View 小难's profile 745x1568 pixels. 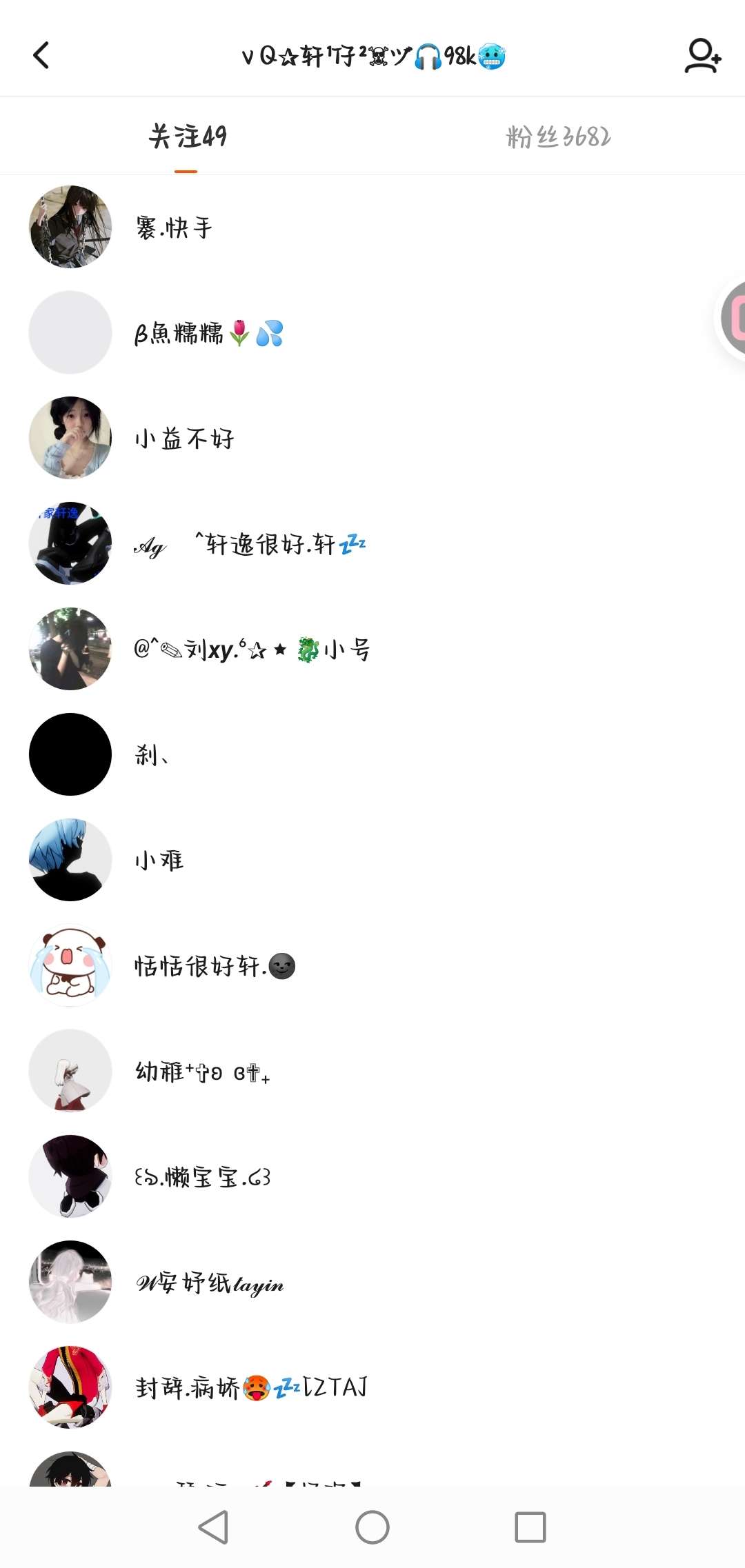pos(159,861)
